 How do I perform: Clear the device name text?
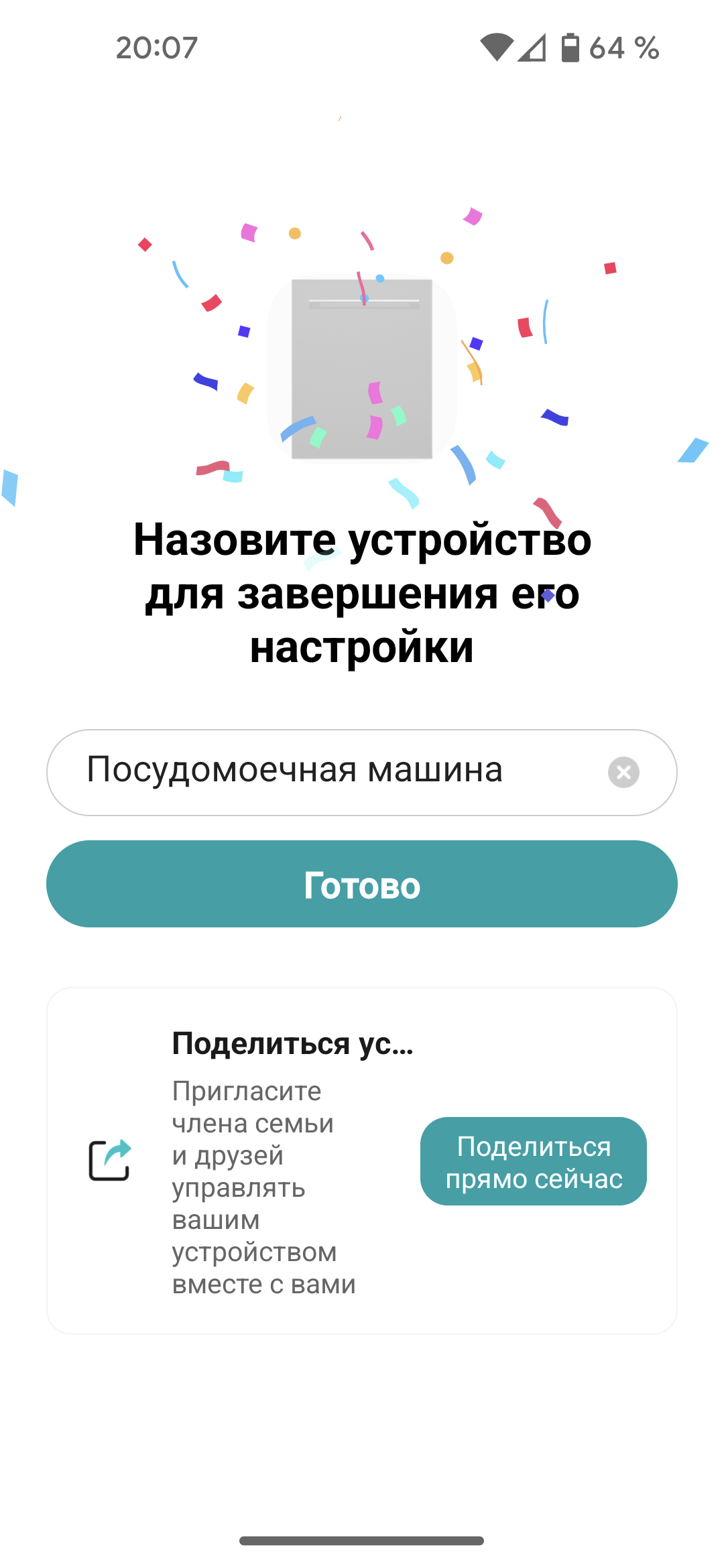[623, 772]
